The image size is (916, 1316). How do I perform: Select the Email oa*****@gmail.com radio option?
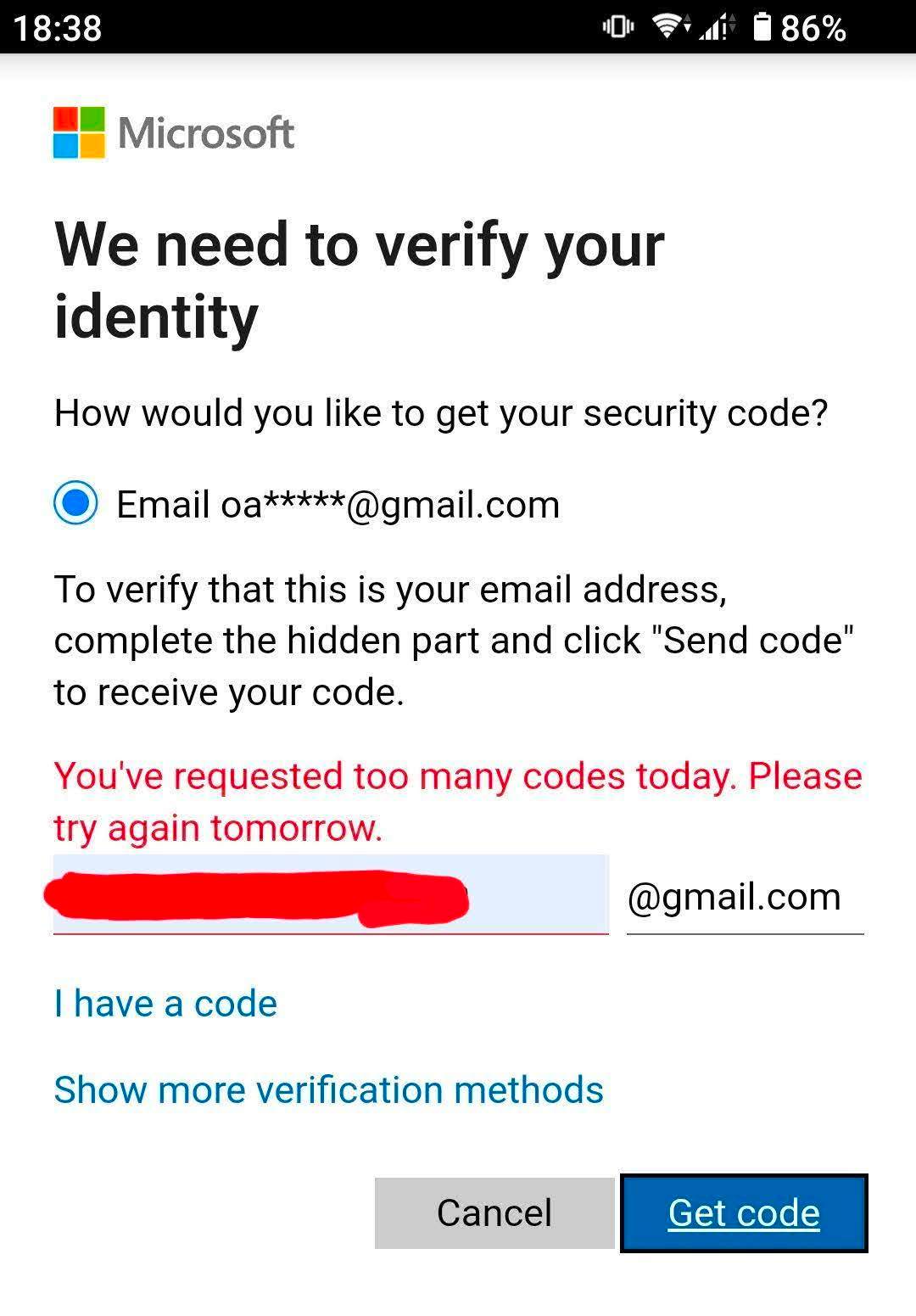click(76, 504)
